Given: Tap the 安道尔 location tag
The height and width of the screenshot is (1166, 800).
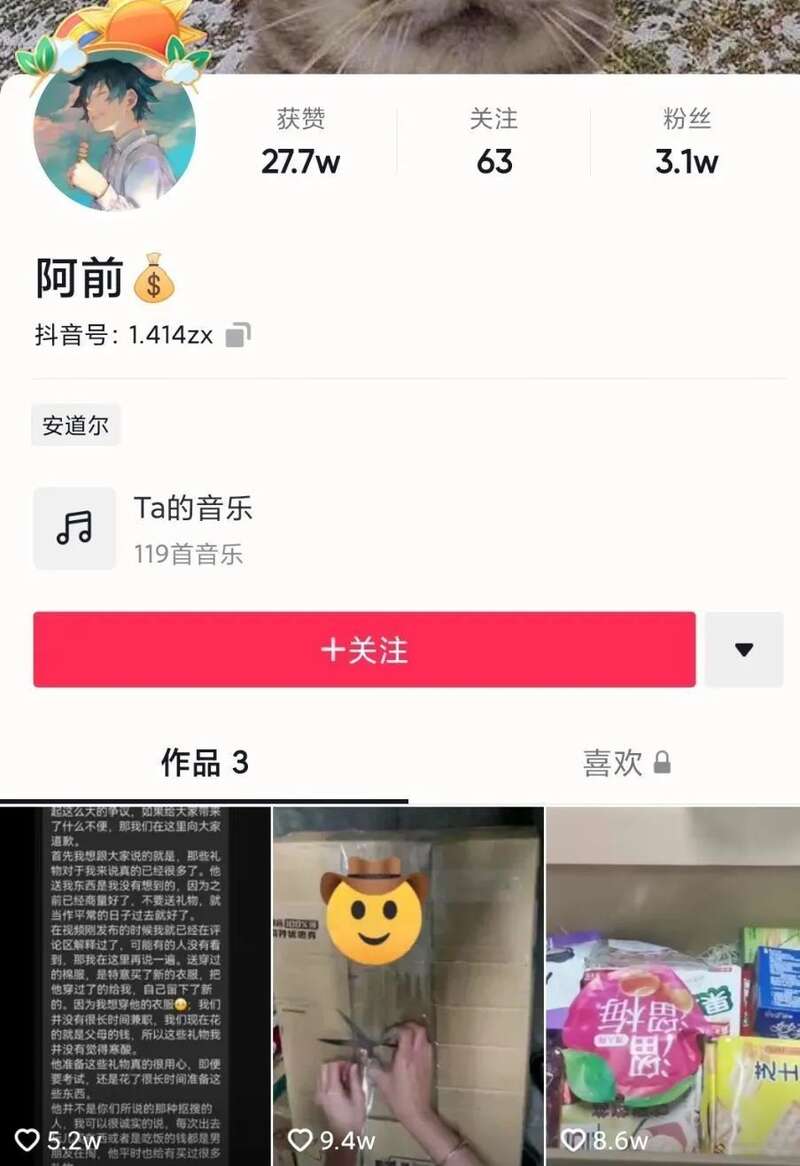Looking at the screenshot, I should pyautogui.click(x=75, y=425).
